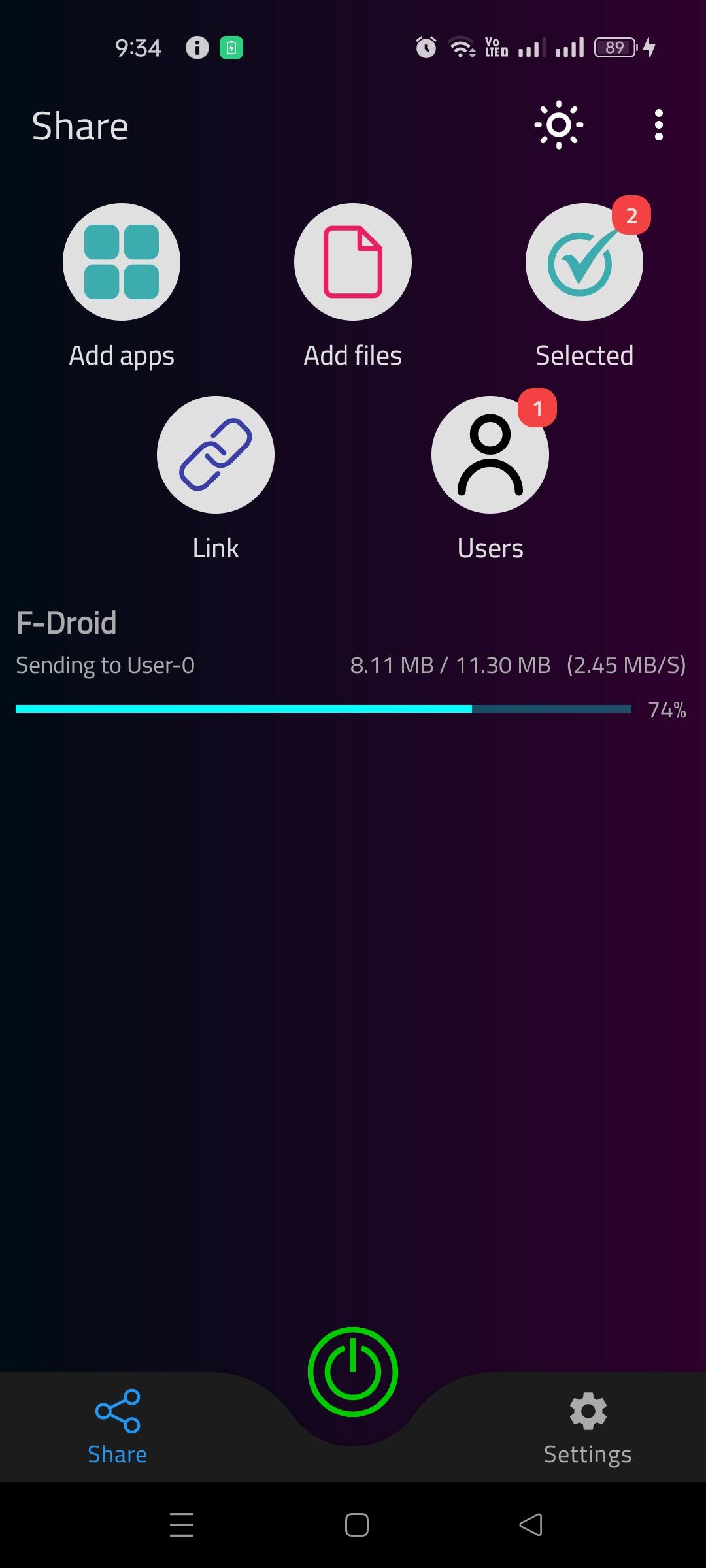View the Selected items

(x=584, y=262)
